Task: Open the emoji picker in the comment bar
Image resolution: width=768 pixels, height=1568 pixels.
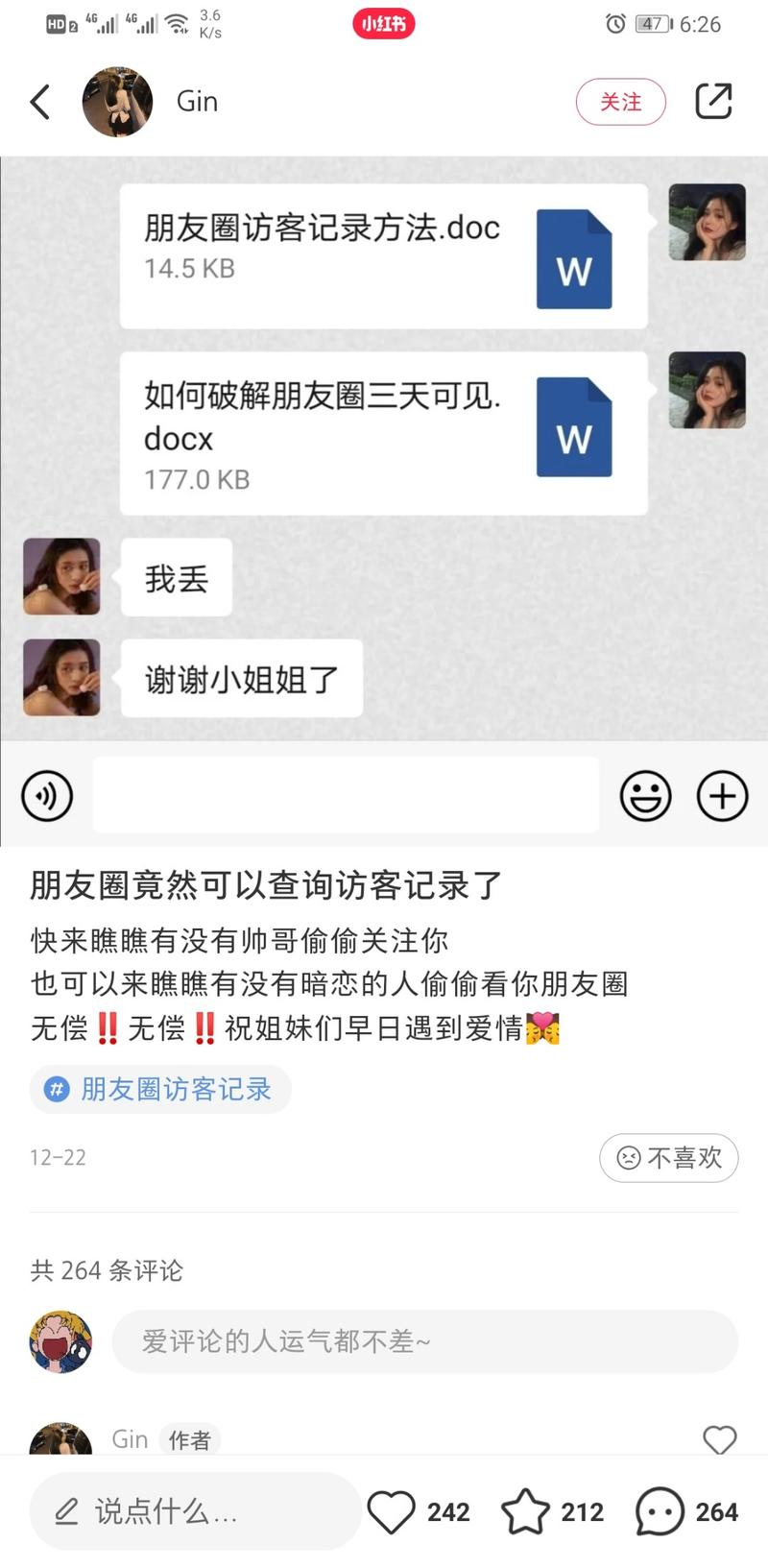Action: click(x=646, y=796)
